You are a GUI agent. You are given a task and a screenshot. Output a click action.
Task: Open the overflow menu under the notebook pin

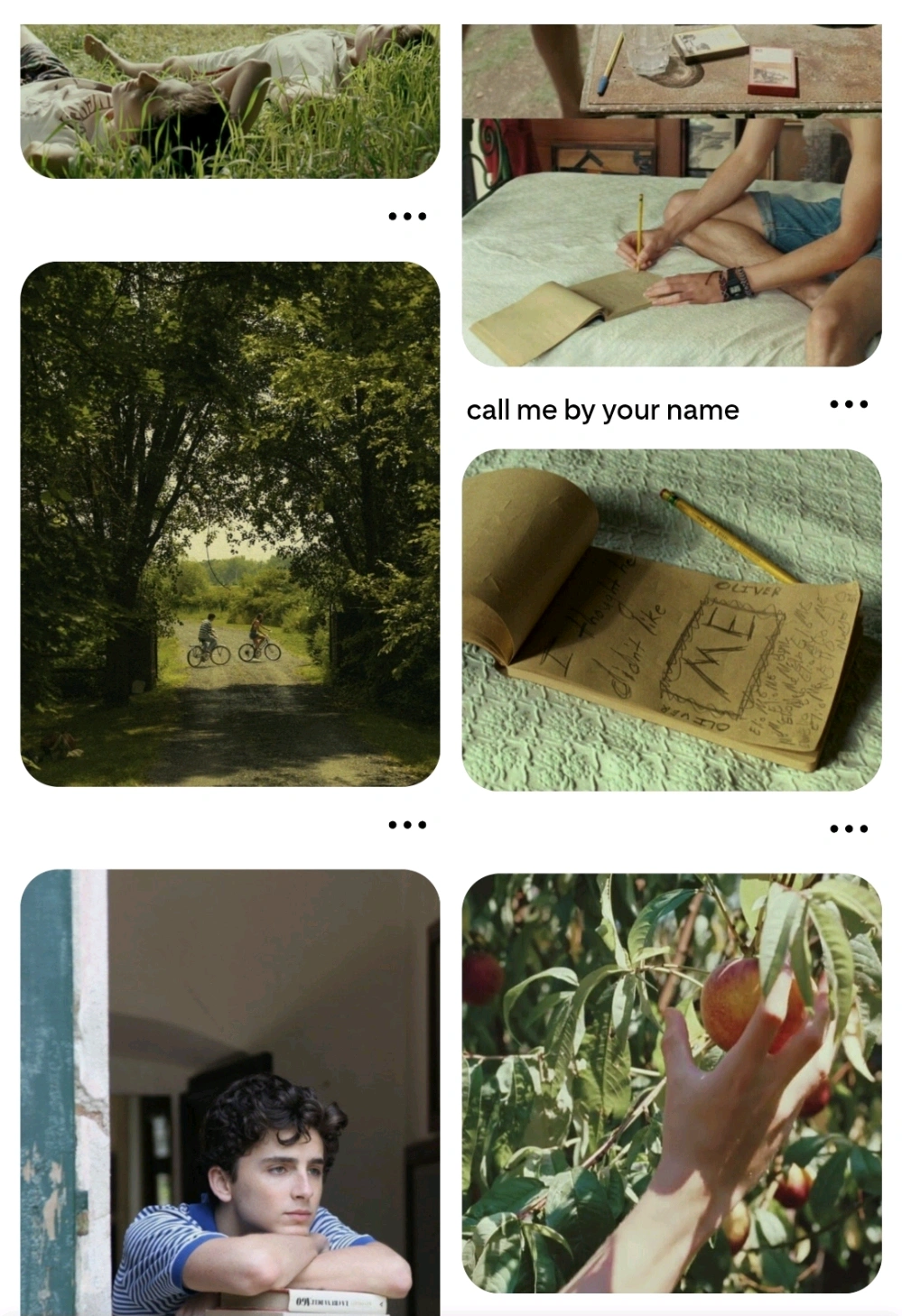pyautogui.click(x=848, y=829)
